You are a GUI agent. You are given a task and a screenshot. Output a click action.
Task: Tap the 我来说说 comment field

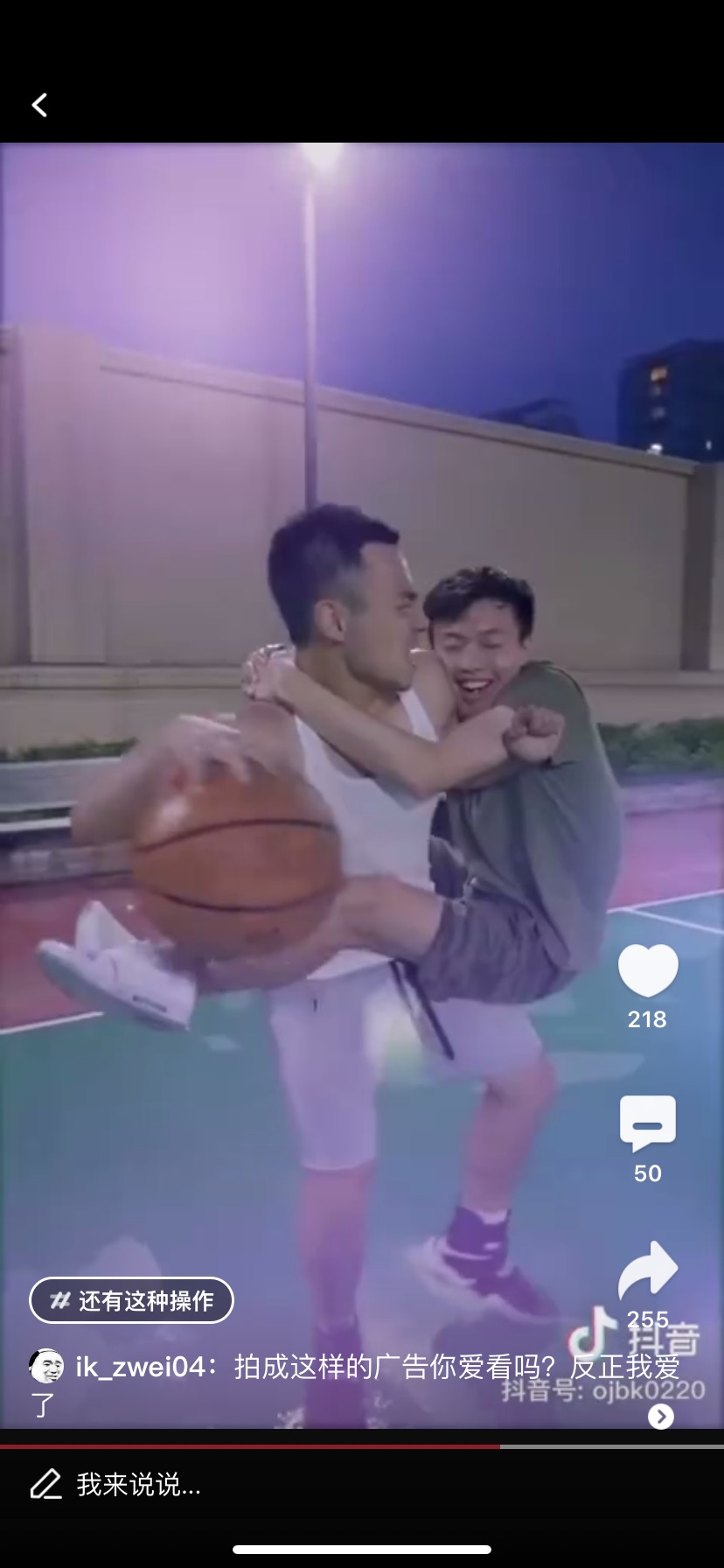click(362, 1484)
